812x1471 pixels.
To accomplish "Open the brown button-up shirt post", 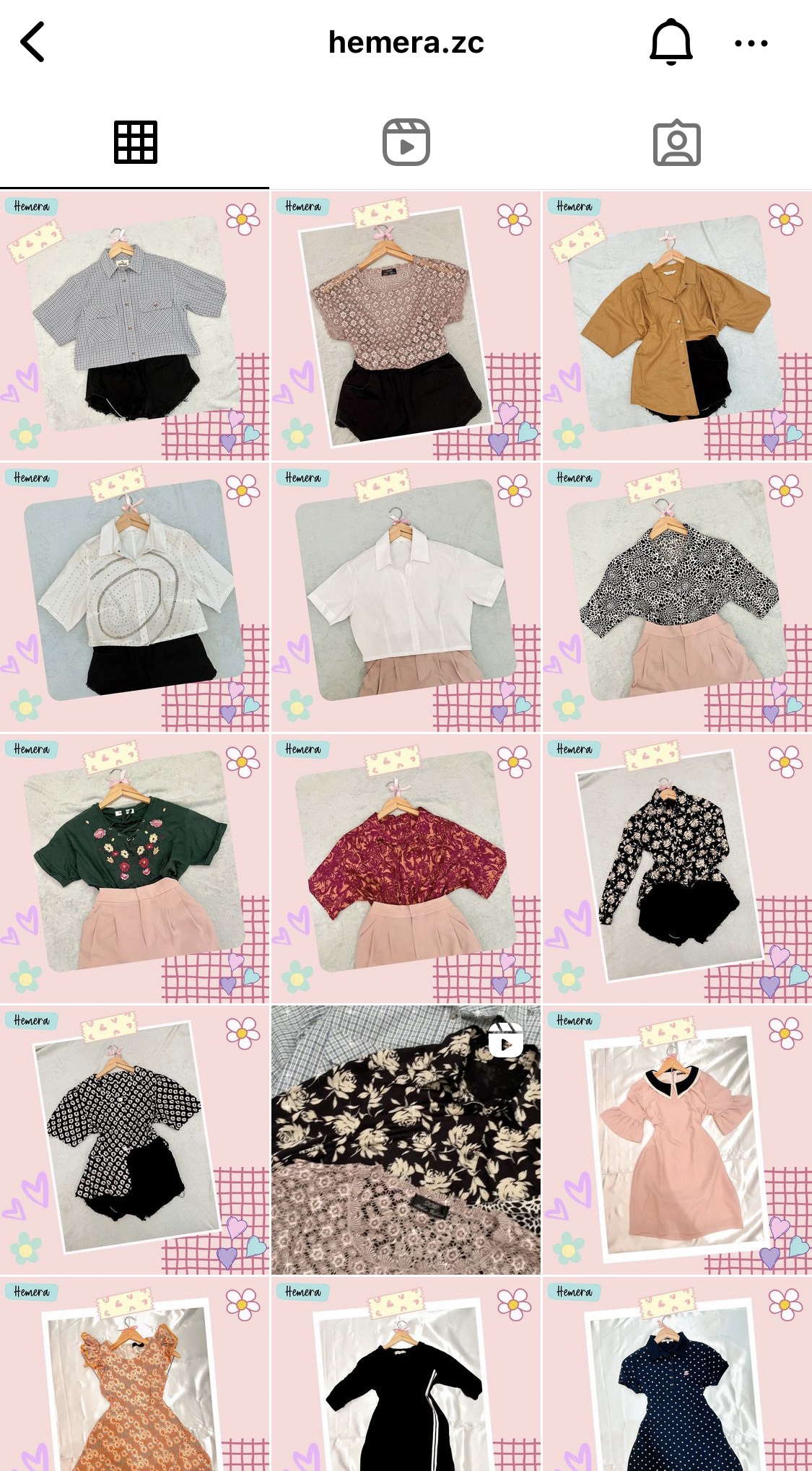I will (x=677, y=326).
